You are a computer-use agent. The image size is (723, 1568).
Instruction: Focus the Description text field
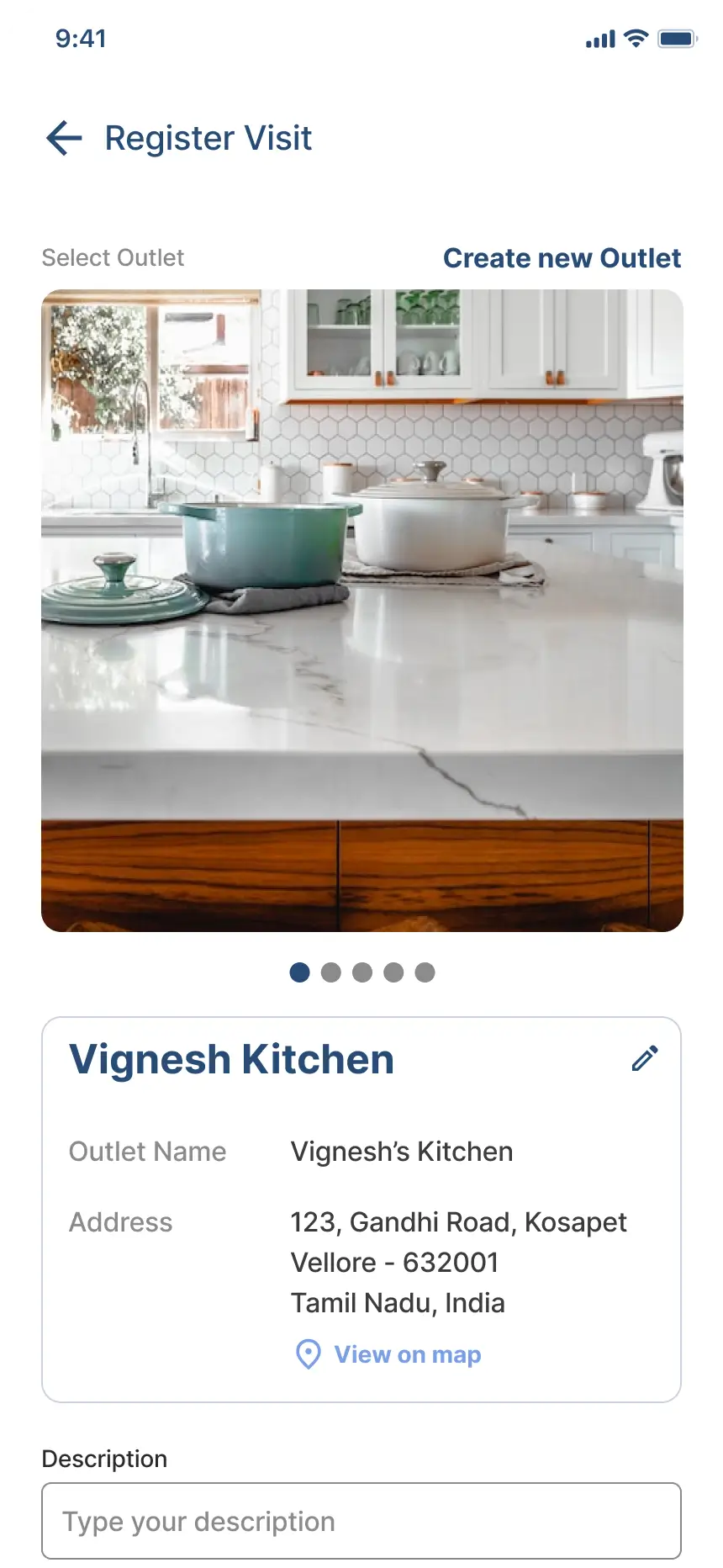[x=361, y=1521]
